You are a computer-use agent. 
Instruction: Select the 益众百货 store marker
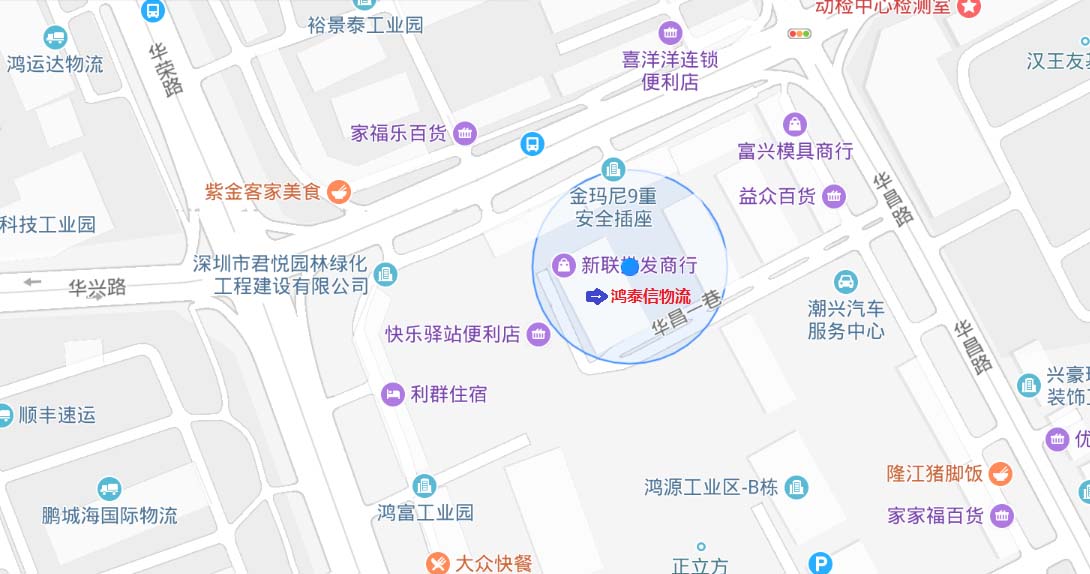click(834, 196)
